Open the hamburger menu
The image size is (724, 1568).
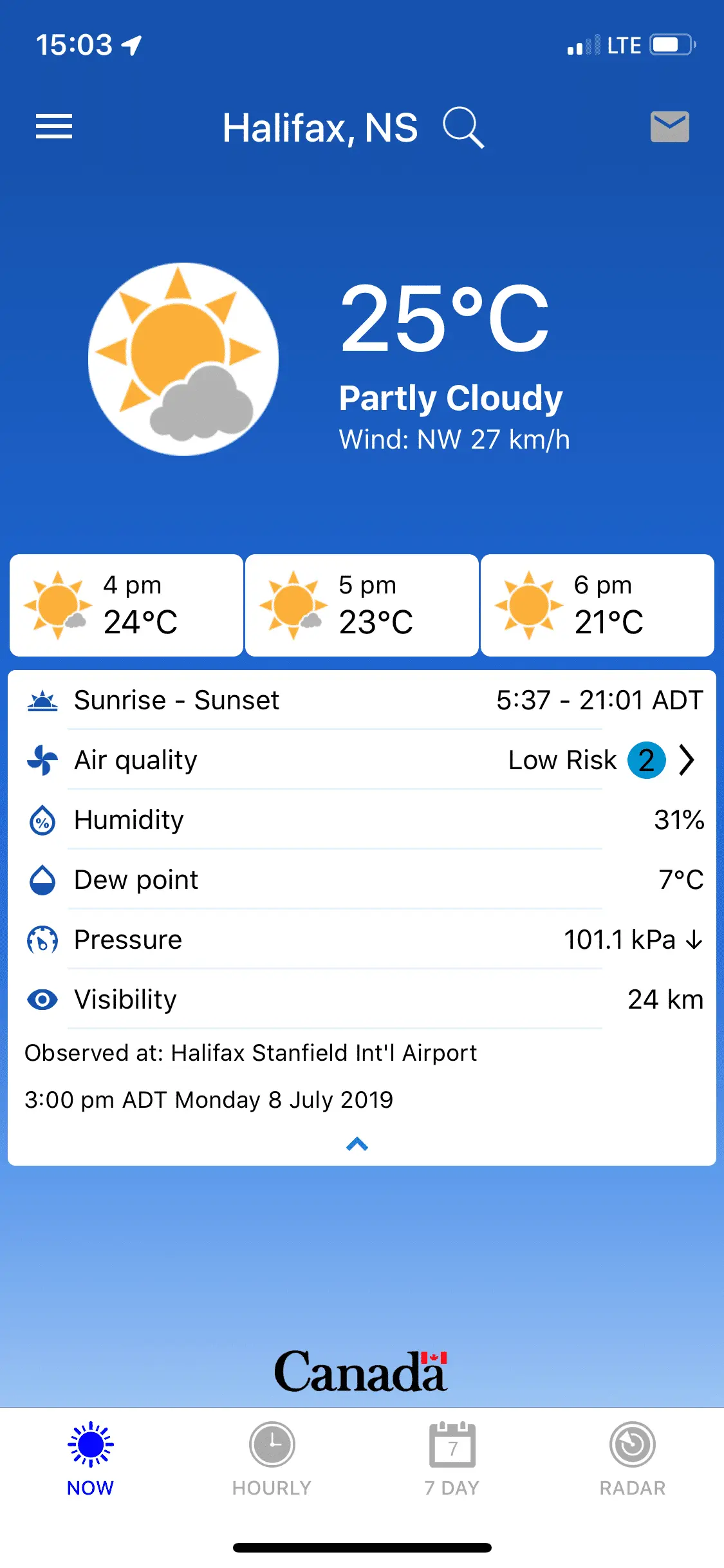54,126
